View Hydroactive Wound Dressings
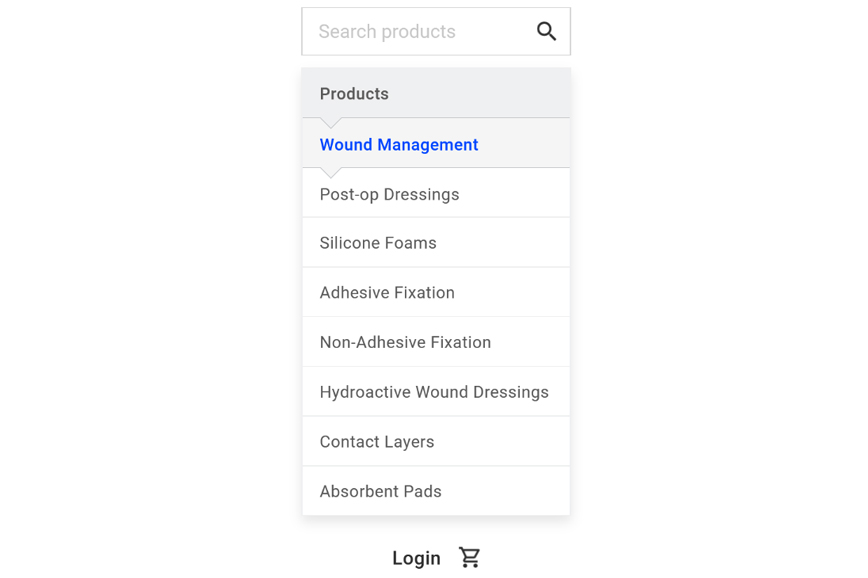 [x=434, y=392]
